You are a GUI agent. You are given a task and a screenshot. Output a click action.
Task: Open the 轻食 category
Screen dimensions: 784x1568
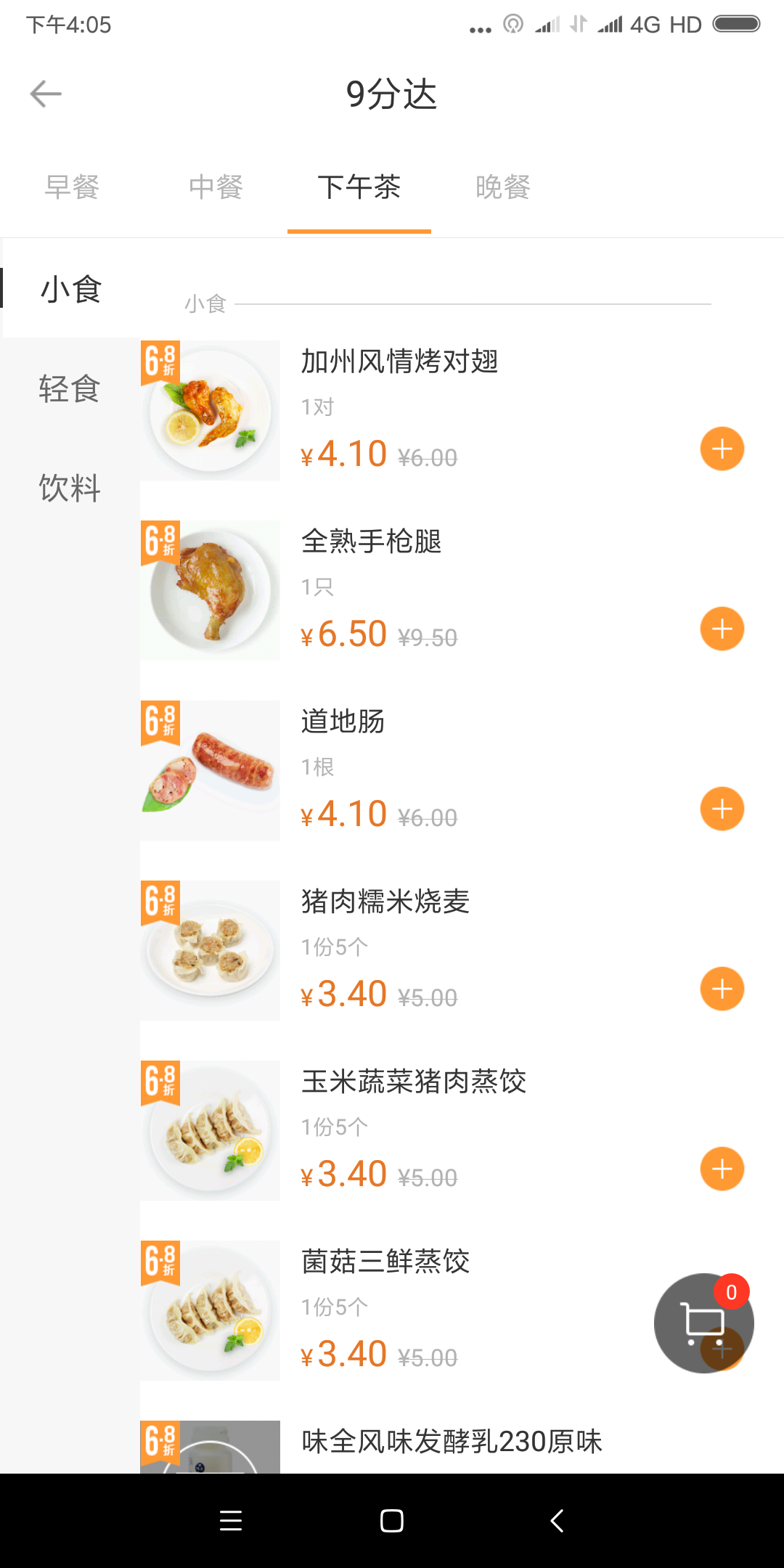point(70,388)
